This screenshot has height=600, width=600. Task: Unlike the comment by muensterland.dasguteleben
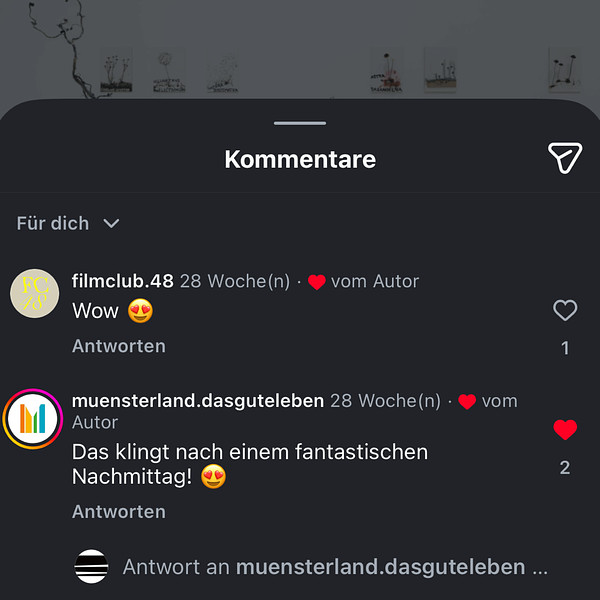click(x=565, y=430)
